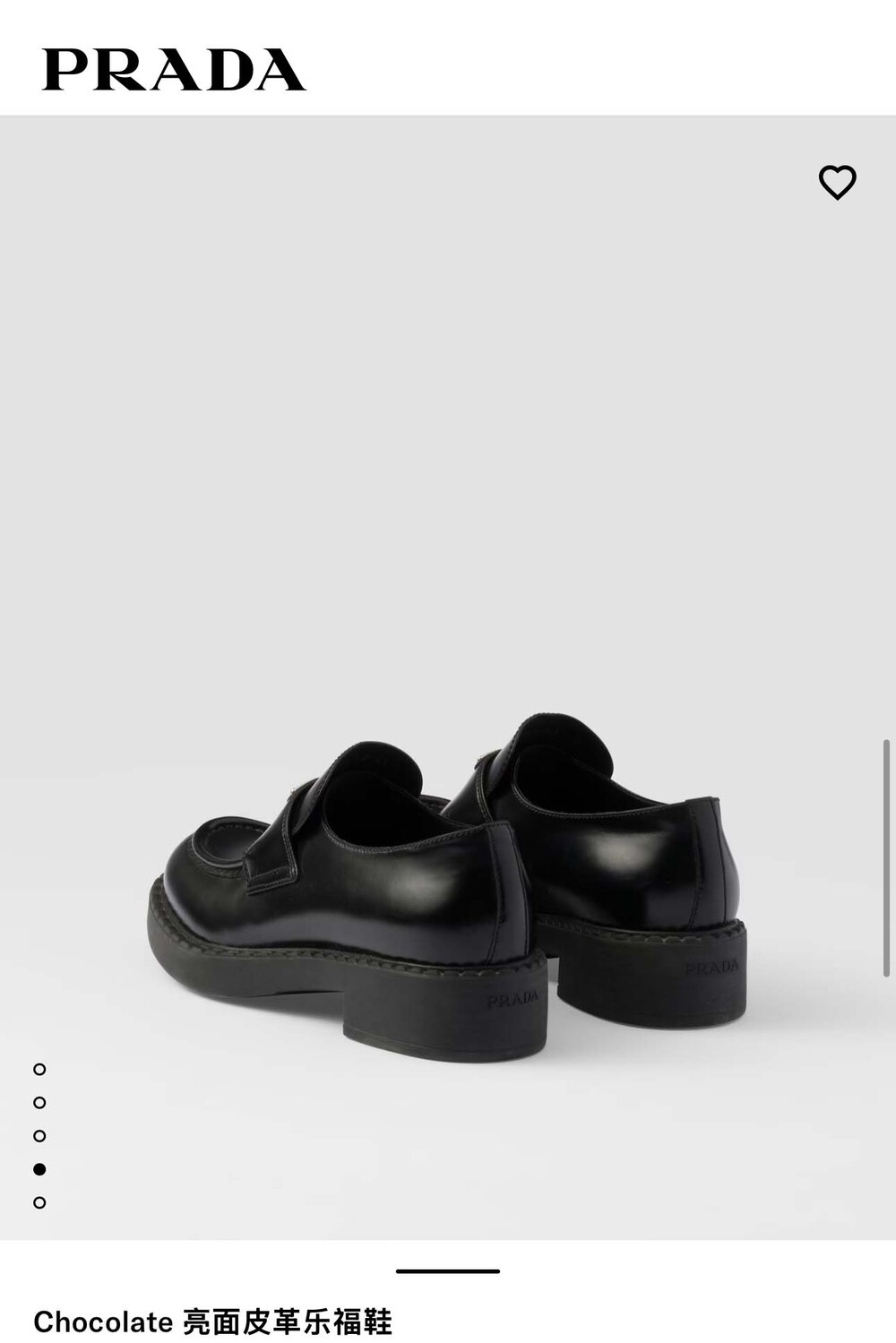896x1343 pixels.
Task: Open the Prada logo home link
Action: (x=174, y=70)
